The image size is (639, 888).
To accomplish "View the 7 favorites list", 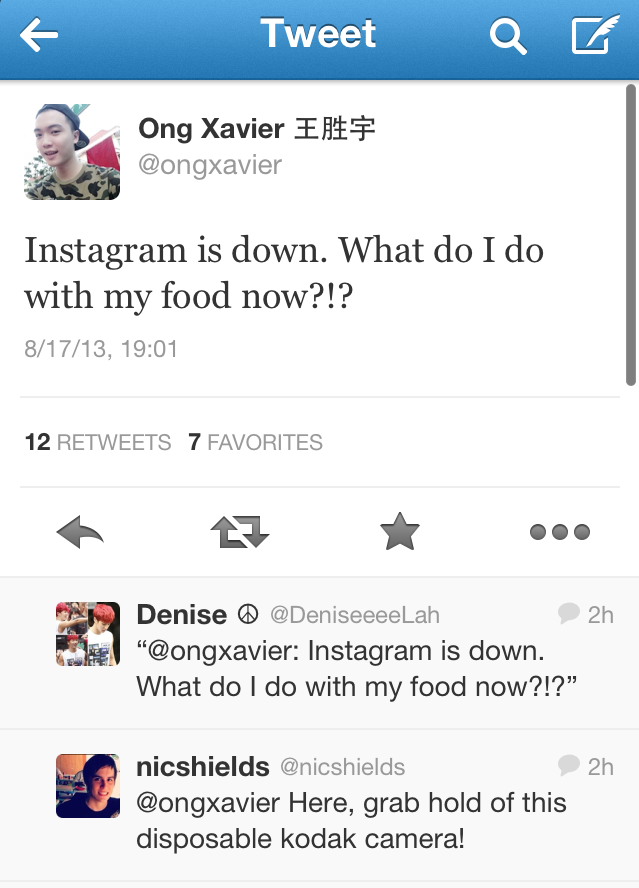I will coord(255,442).
